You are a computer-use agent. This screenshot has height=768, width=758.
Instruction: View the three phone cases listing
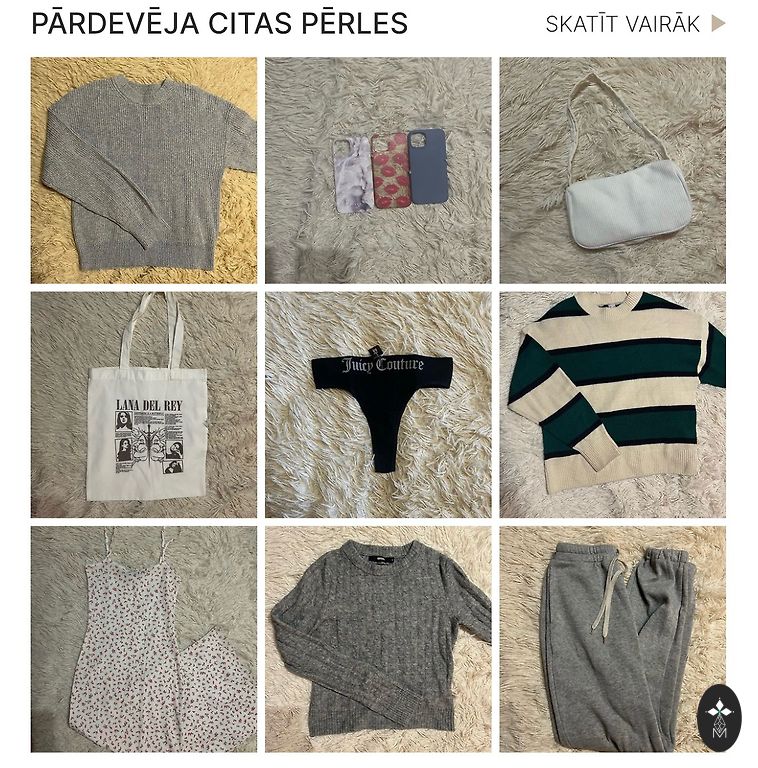tap(378, 170)
